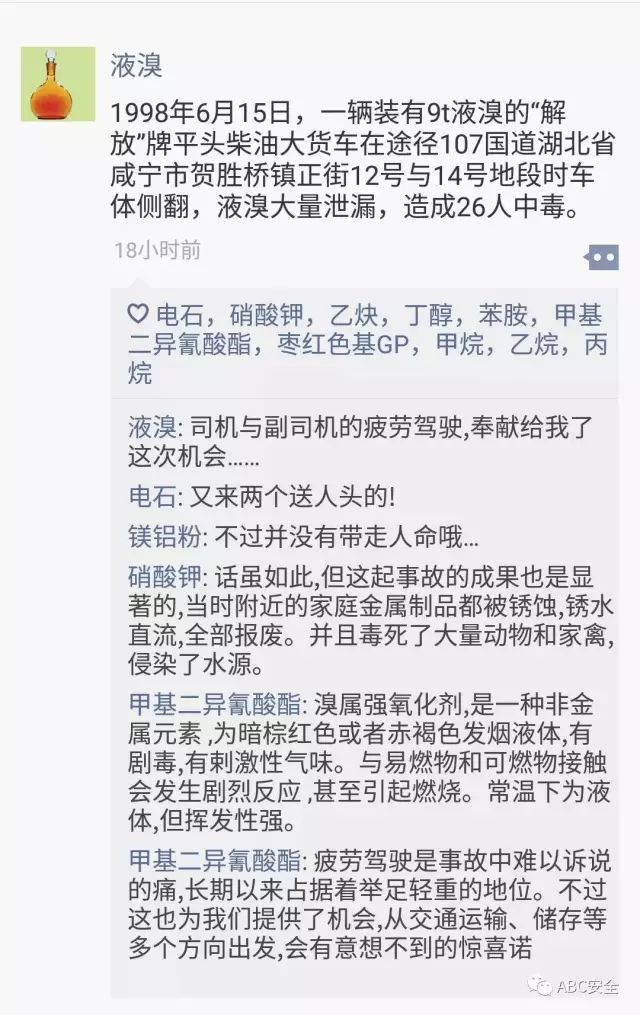Open 乙炔's profile from the likes list

(353, 316)
